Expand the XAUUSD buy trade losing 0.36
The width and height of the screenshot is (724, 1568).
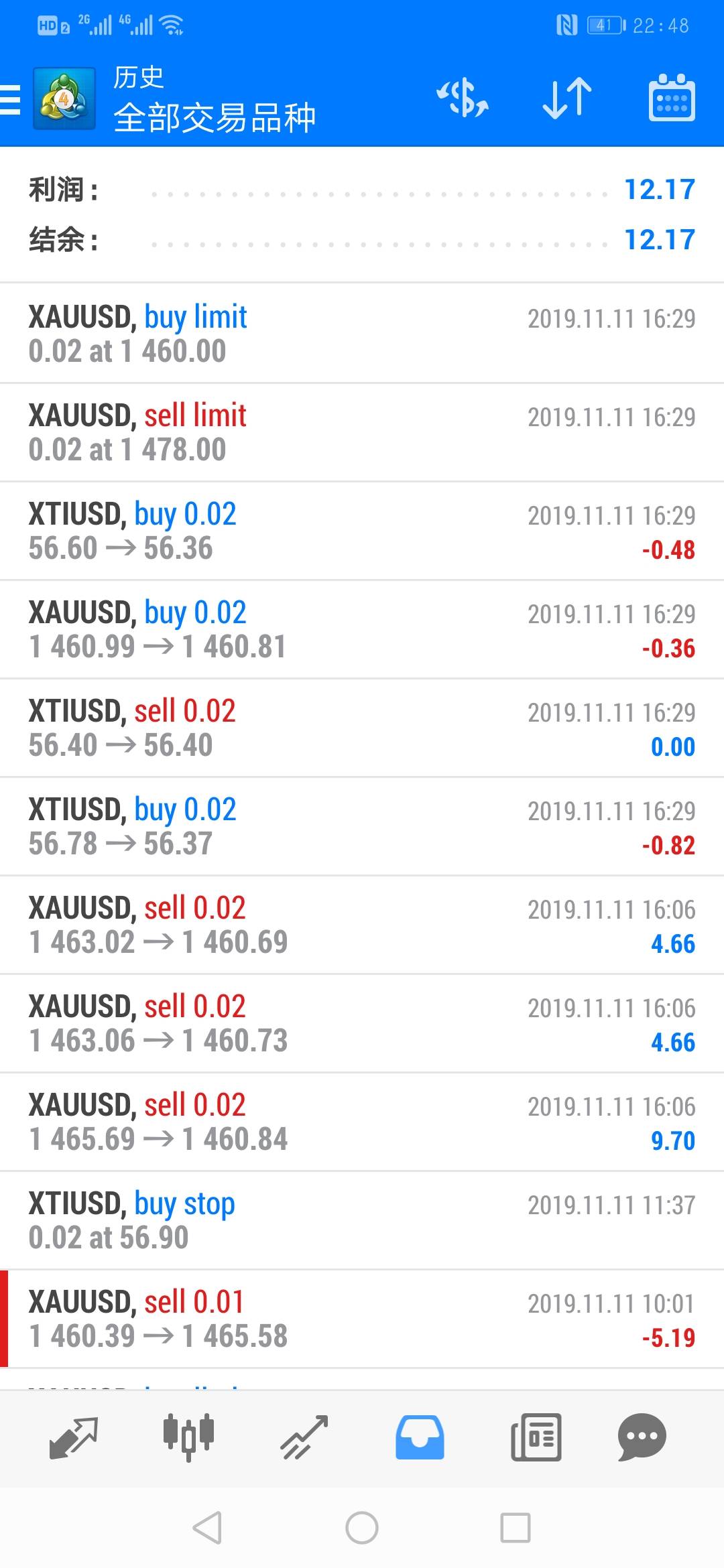pyautogui.click(x=362, y=629)
